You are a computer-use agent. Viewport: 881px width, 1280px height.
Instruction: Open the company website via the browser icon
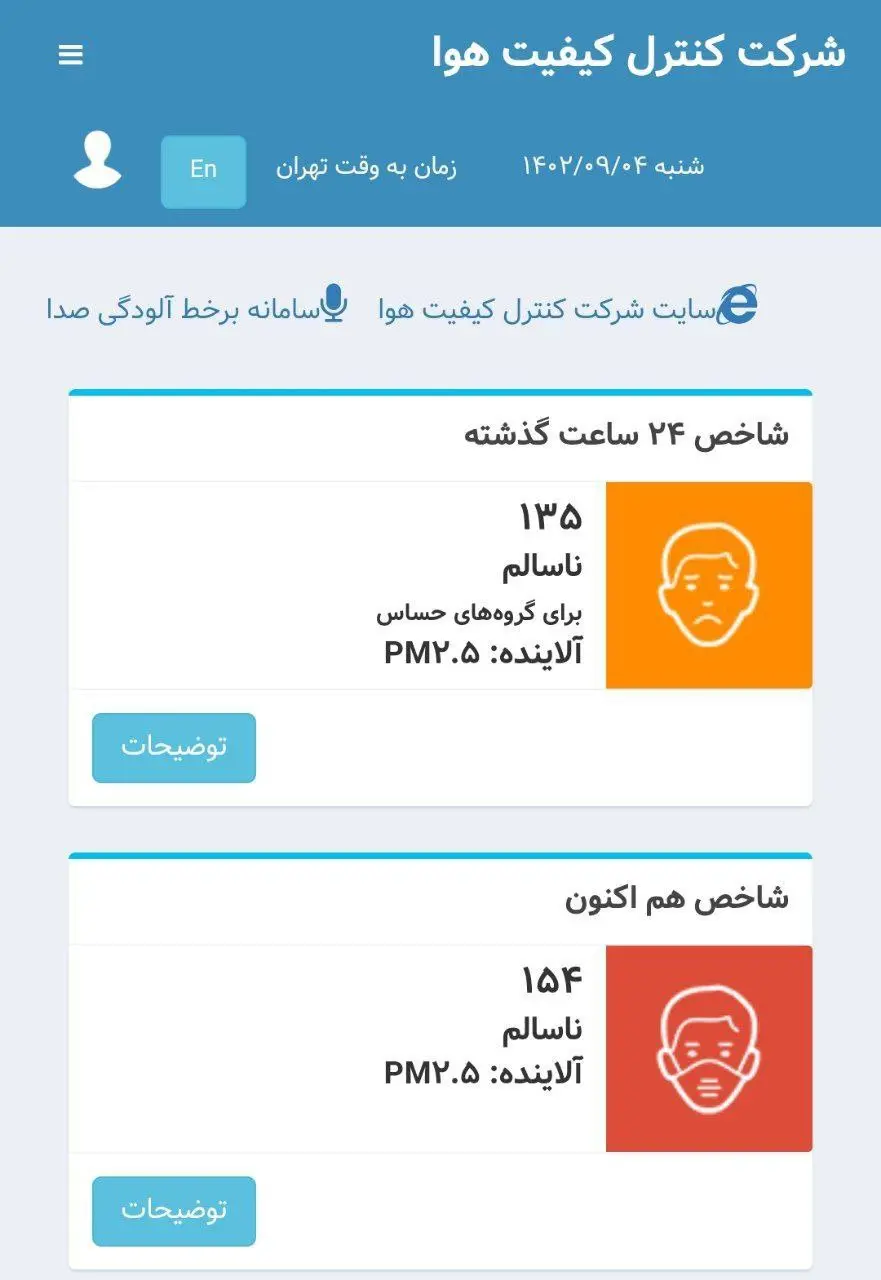pos(739,300)
